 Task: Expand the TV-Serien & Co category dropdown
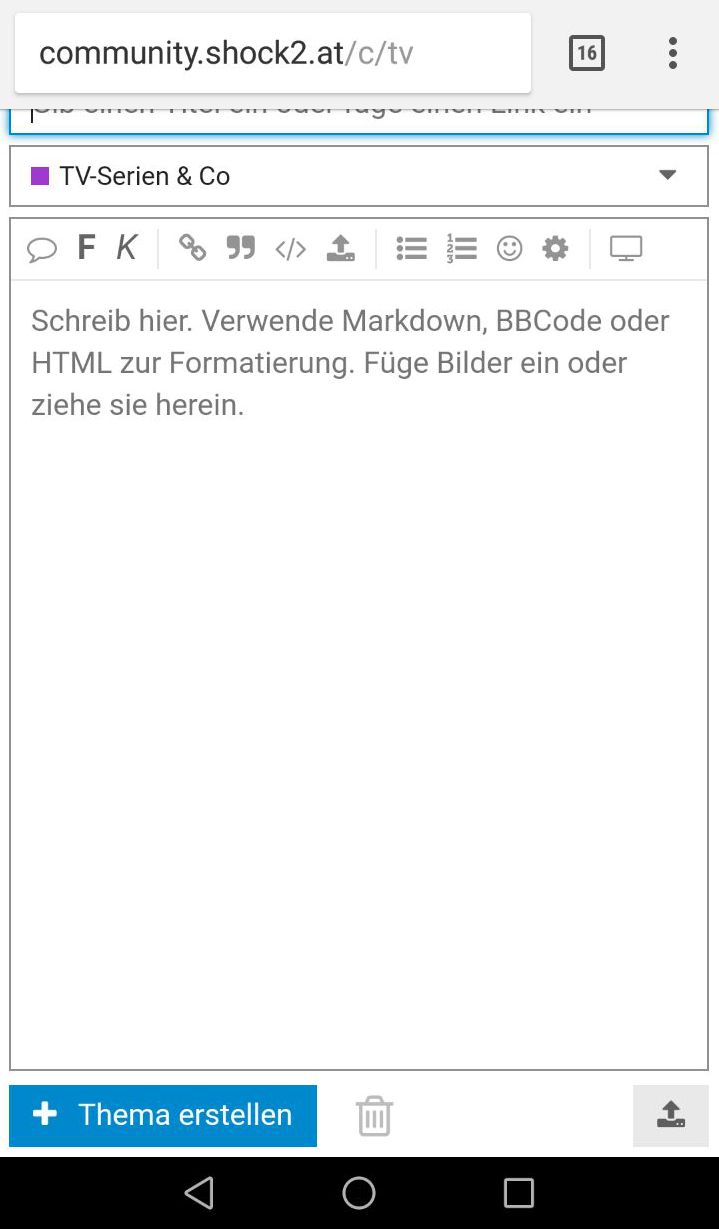(x=359, y=176)
